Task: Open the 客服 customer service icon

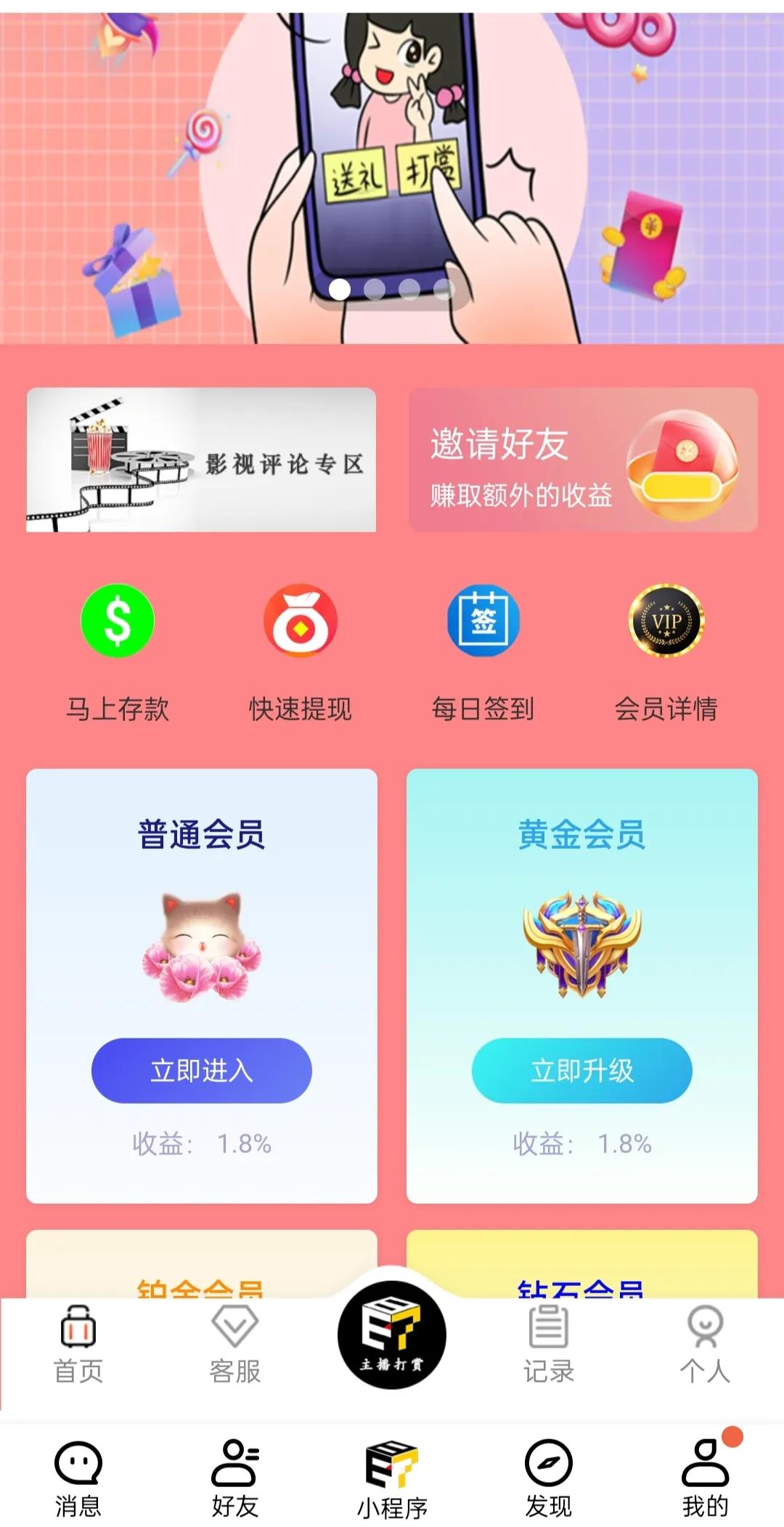Action: [234, 1340]
